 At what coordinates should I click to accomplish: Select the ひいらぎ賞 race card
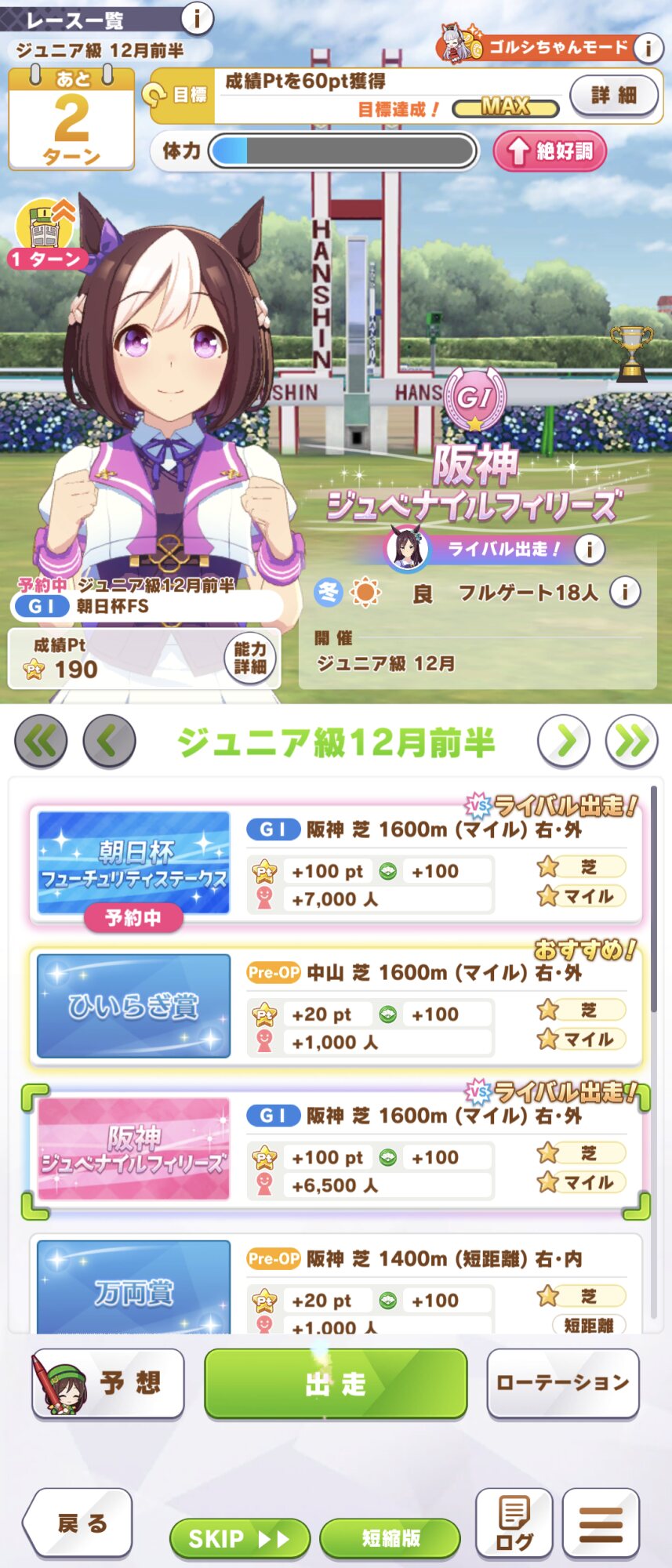click(x=336, y=1007)
